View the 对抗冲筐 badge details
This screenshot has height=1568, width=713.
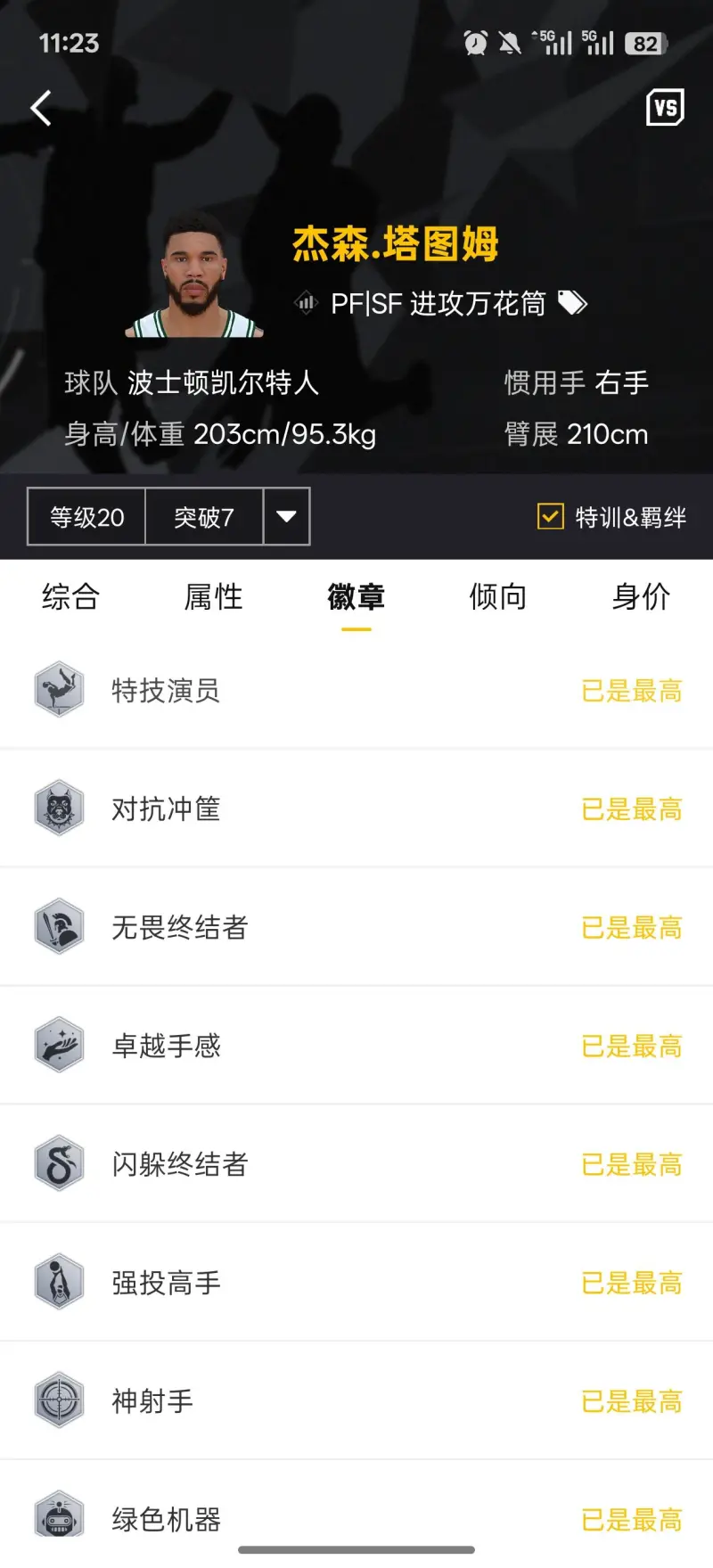356,809
